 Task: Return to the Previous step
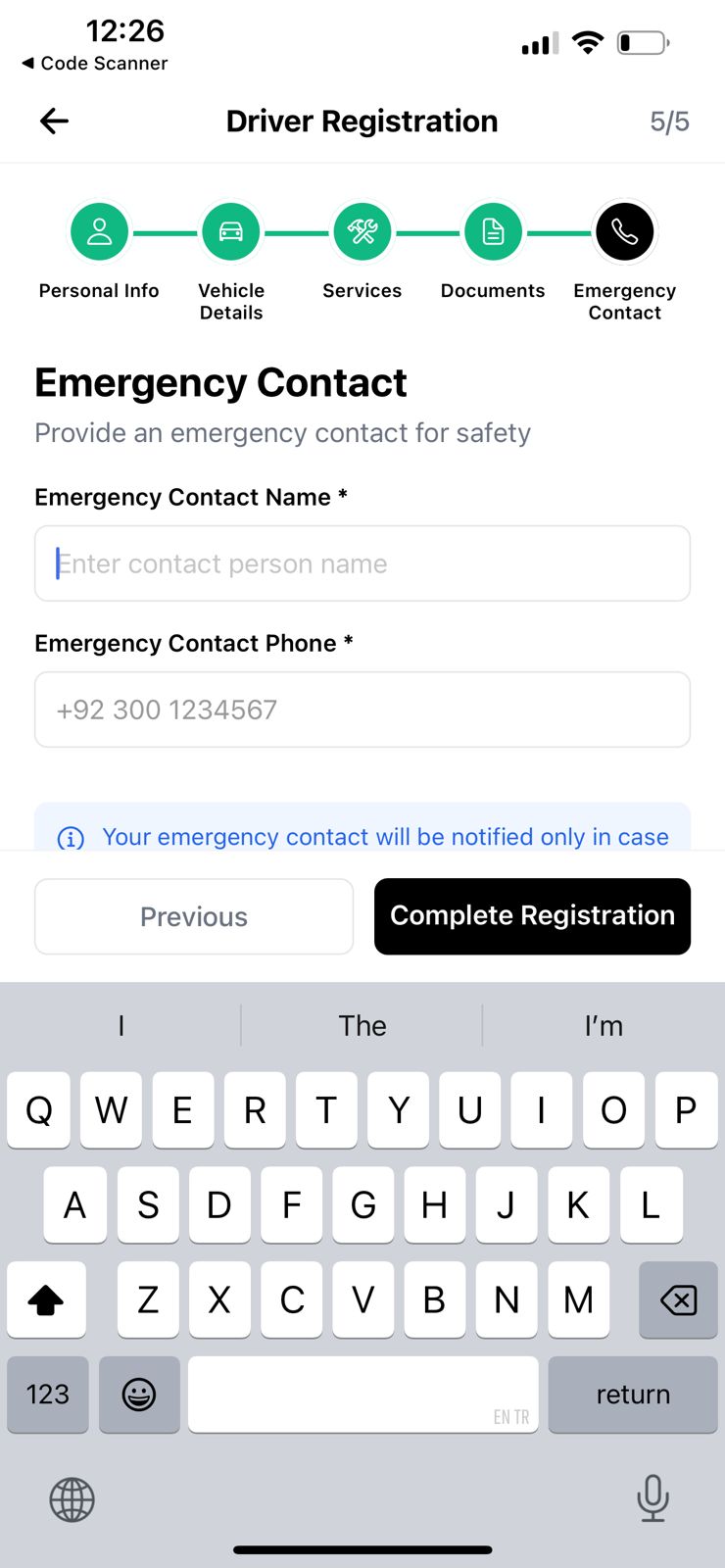click(194, 916)
